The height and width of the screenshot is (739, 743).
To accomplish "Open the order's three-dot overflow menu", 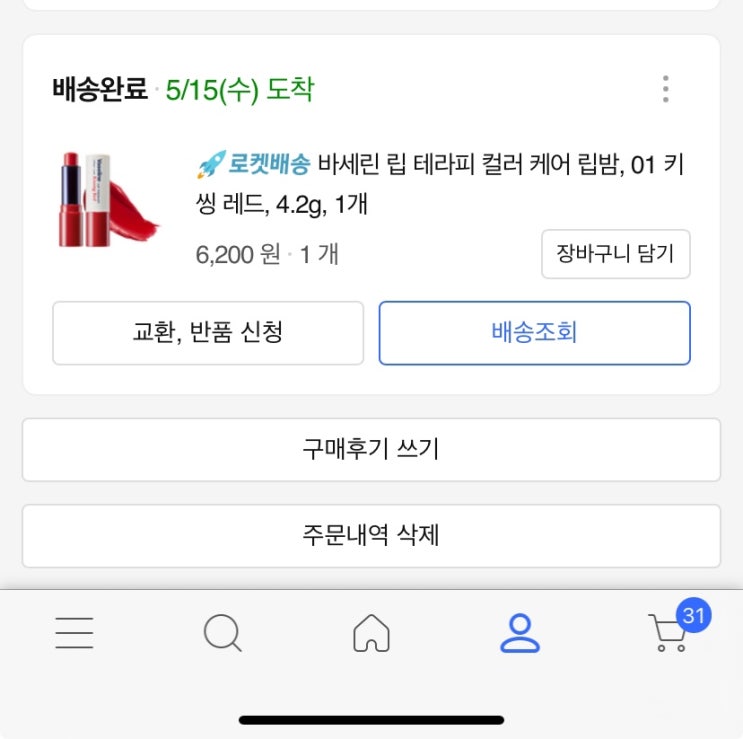I will click(x=666, y=89).
